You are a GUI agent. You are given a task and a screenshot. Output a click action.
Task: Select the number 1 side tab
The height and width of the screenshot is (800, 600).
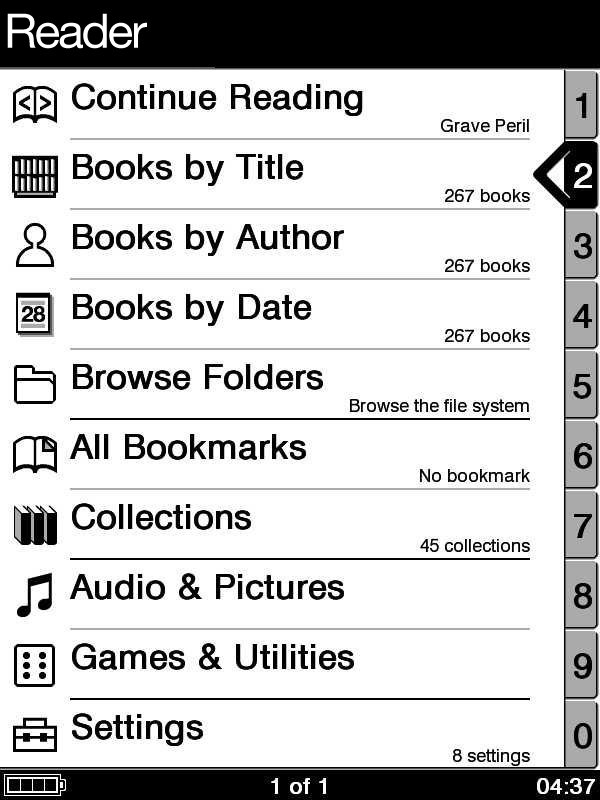pyautogui.click(x=582, y=104)
